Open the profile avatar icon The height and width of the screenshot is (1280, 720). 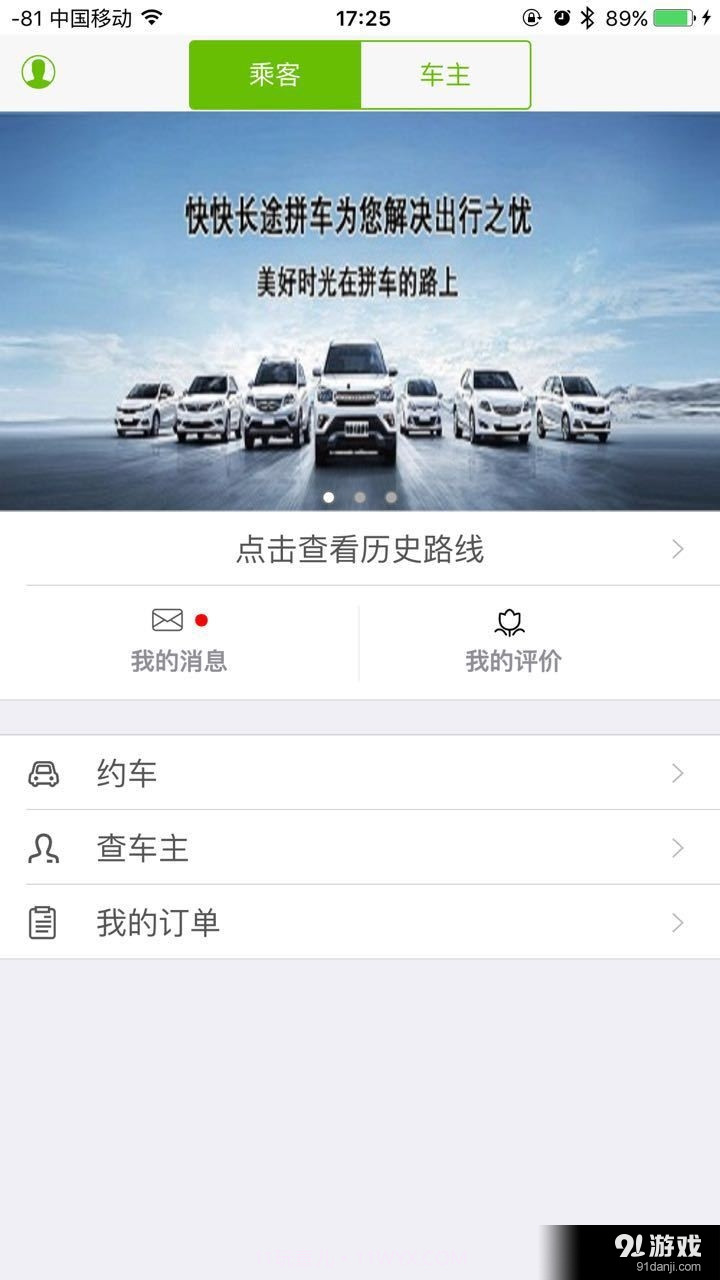[x=38, y=73]
